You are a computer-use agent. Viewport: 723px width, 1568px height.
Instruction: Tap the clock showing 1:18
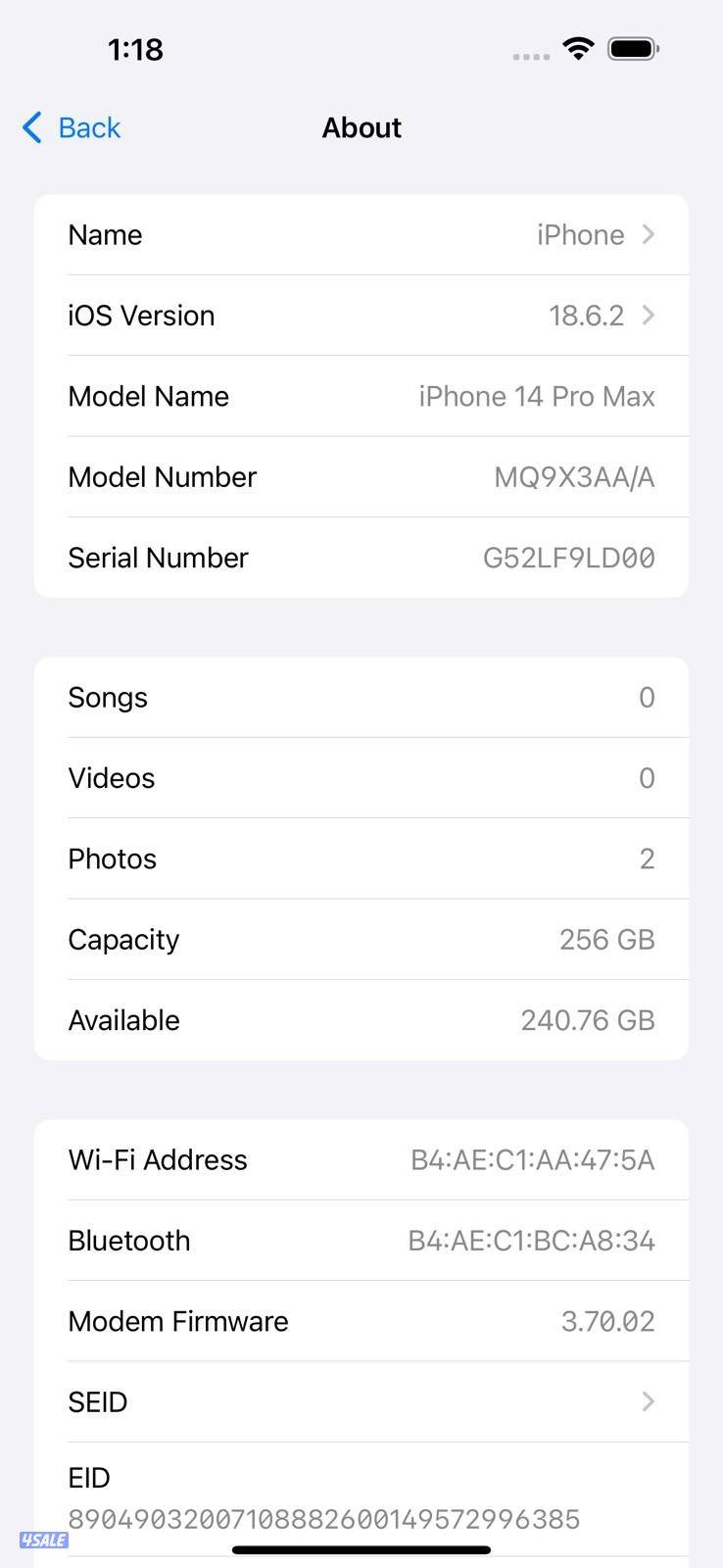pyautogui.click(x=135, y=49)
